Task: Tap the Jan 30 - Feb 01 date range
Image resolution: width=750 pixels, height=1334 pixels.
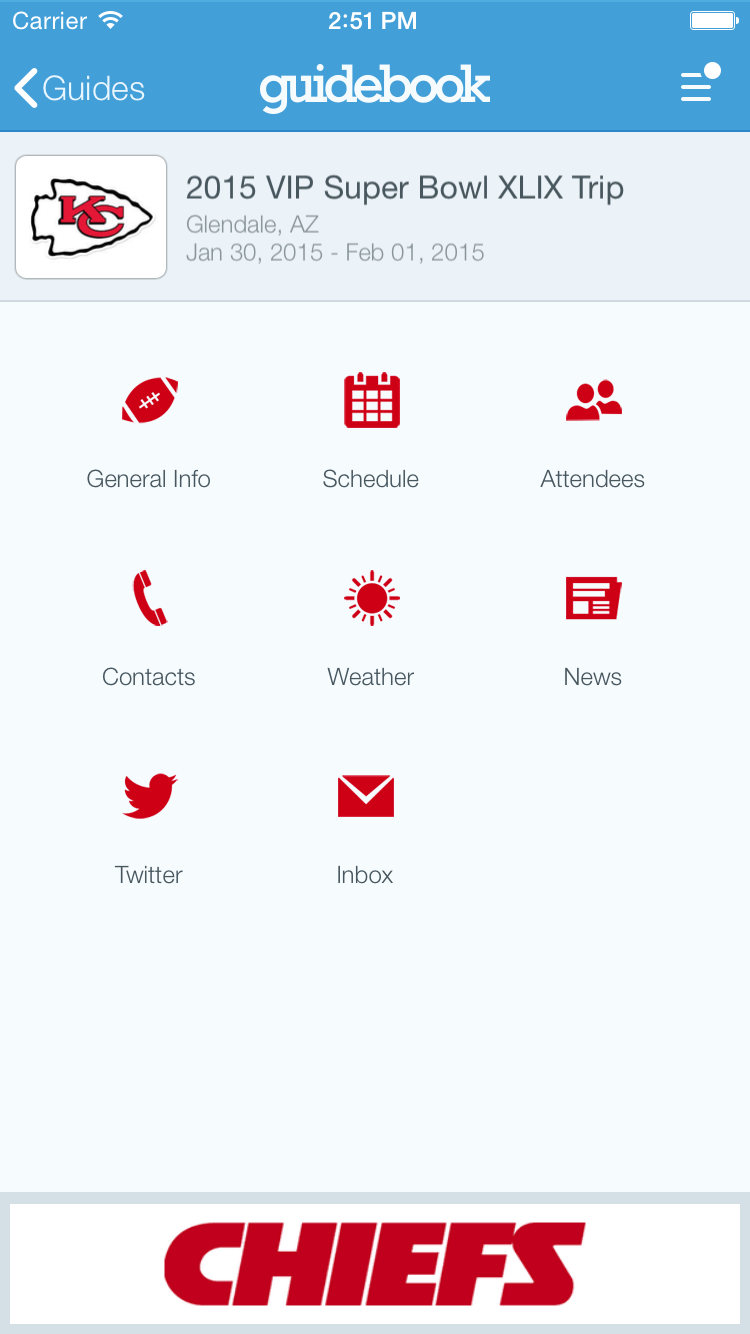Action: [x=334, y=252]
